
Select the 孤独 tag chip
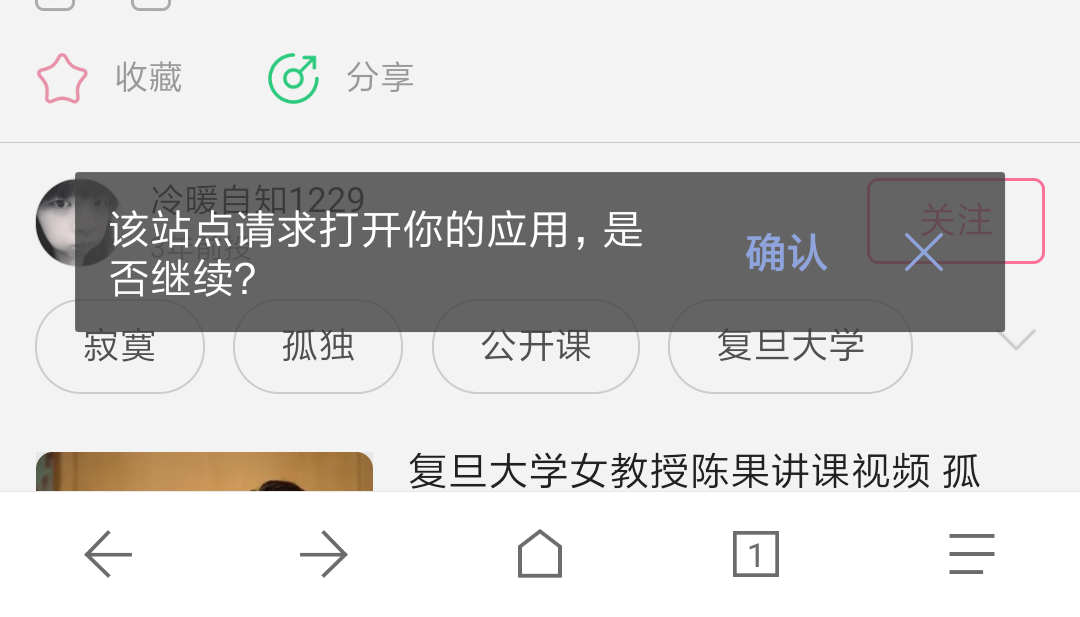(318, 361)
